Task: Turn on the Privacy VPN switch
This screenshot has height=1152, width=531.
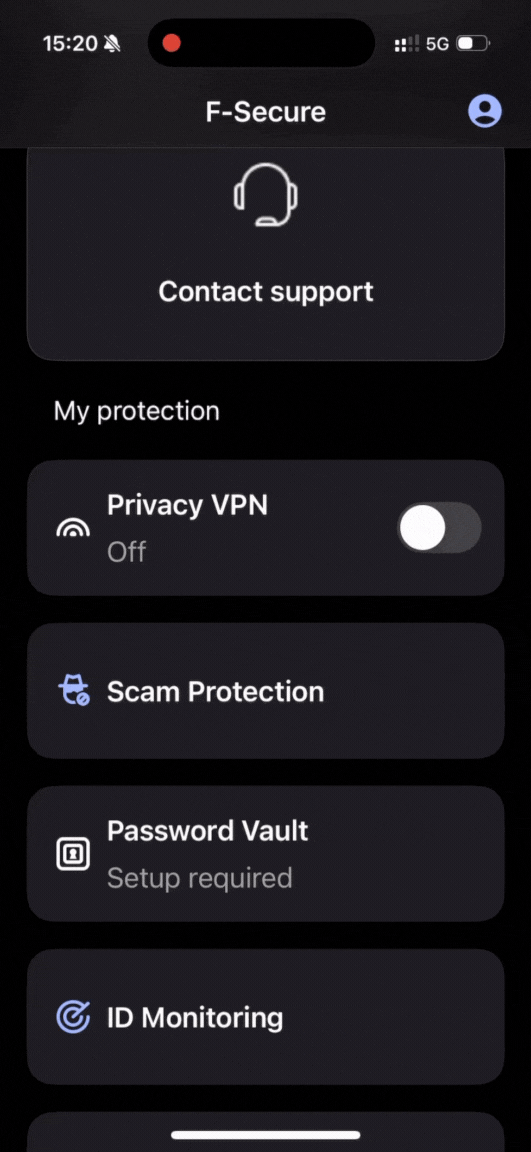Action: tap(439, 528)
